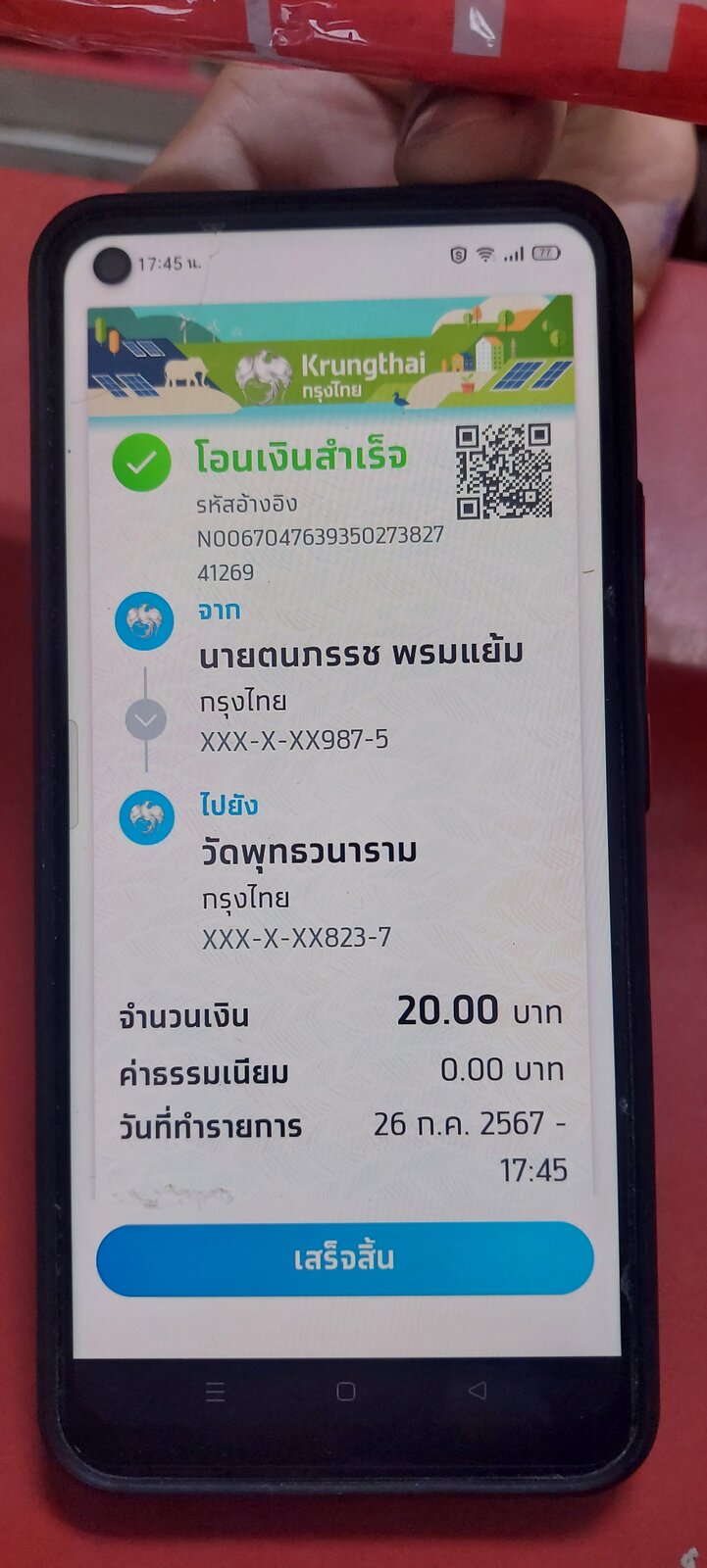
Task: Tap the system back button
Action: click(478, 1391)
